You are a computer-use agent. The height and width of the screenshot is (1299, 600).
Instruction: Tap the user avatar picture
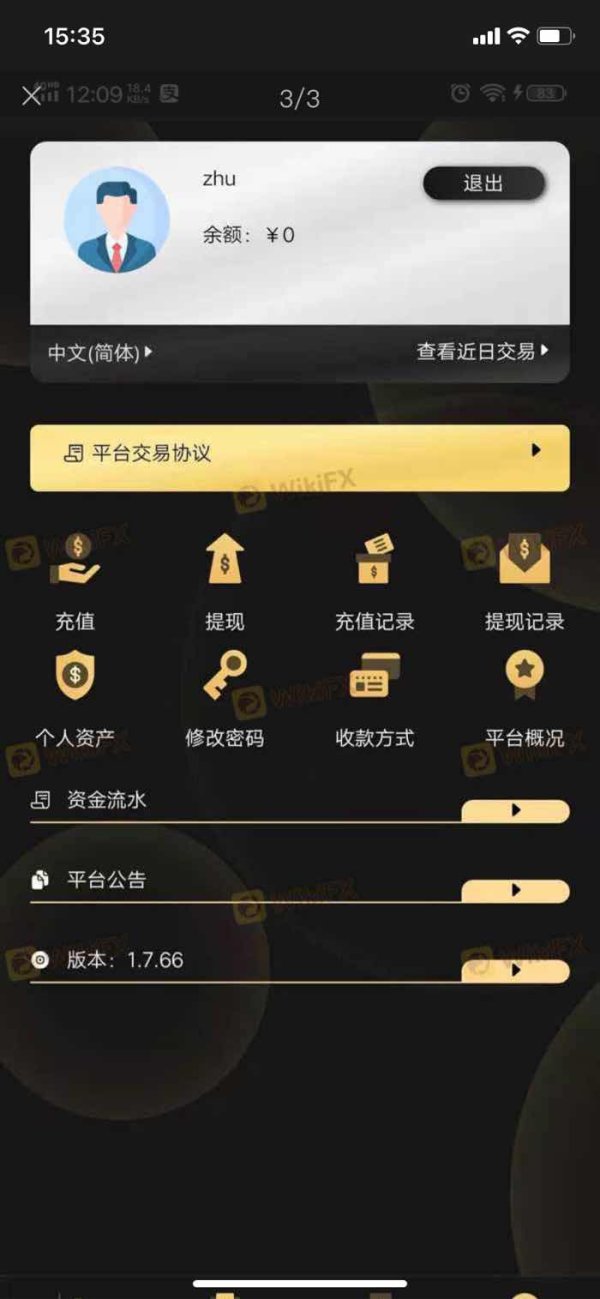pyautogui.click(x=117, y=220)
